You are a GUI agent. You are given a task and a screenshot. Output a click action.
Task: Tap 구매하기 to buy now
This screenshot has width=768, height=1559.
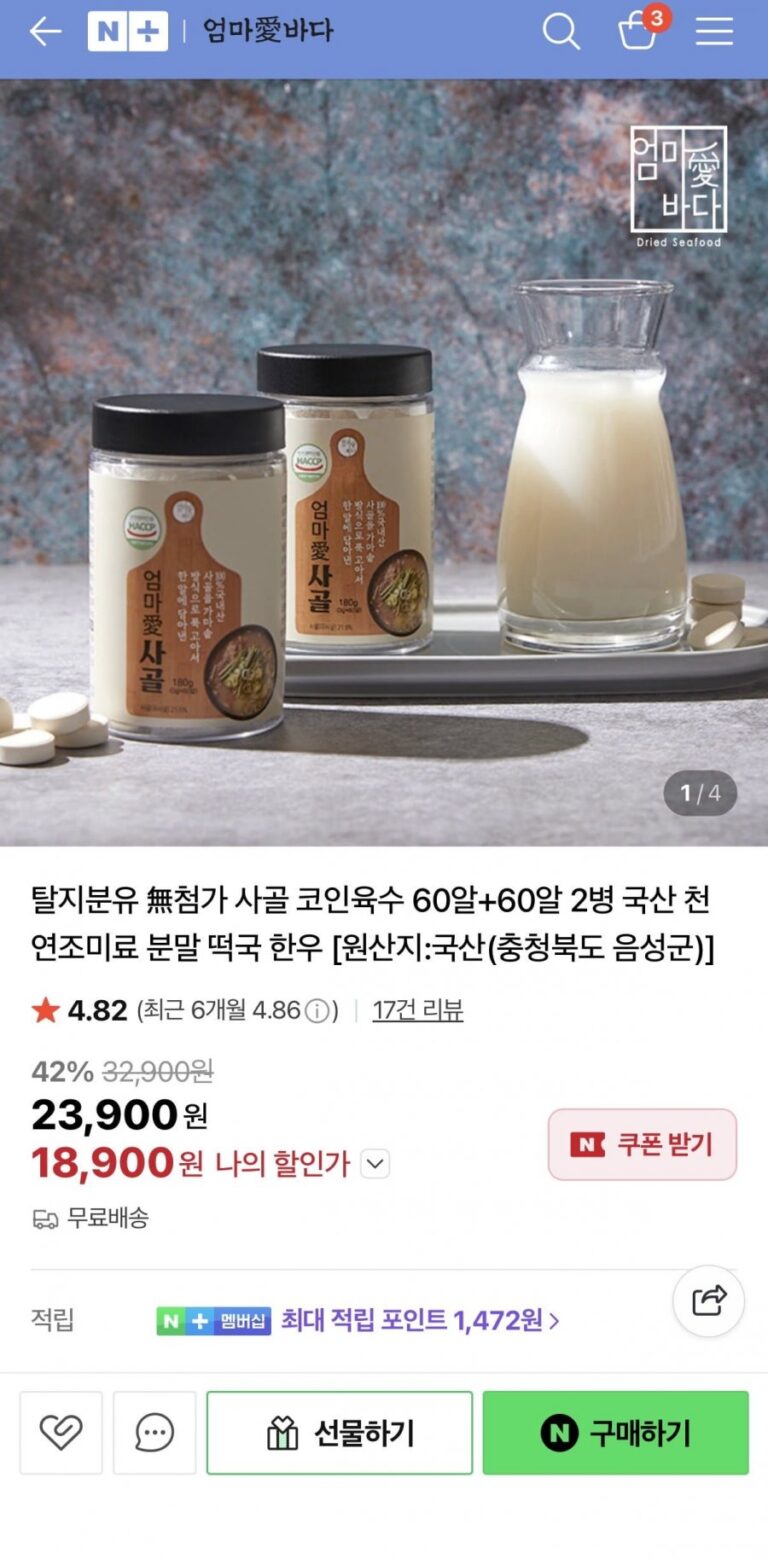(615, 1433)
